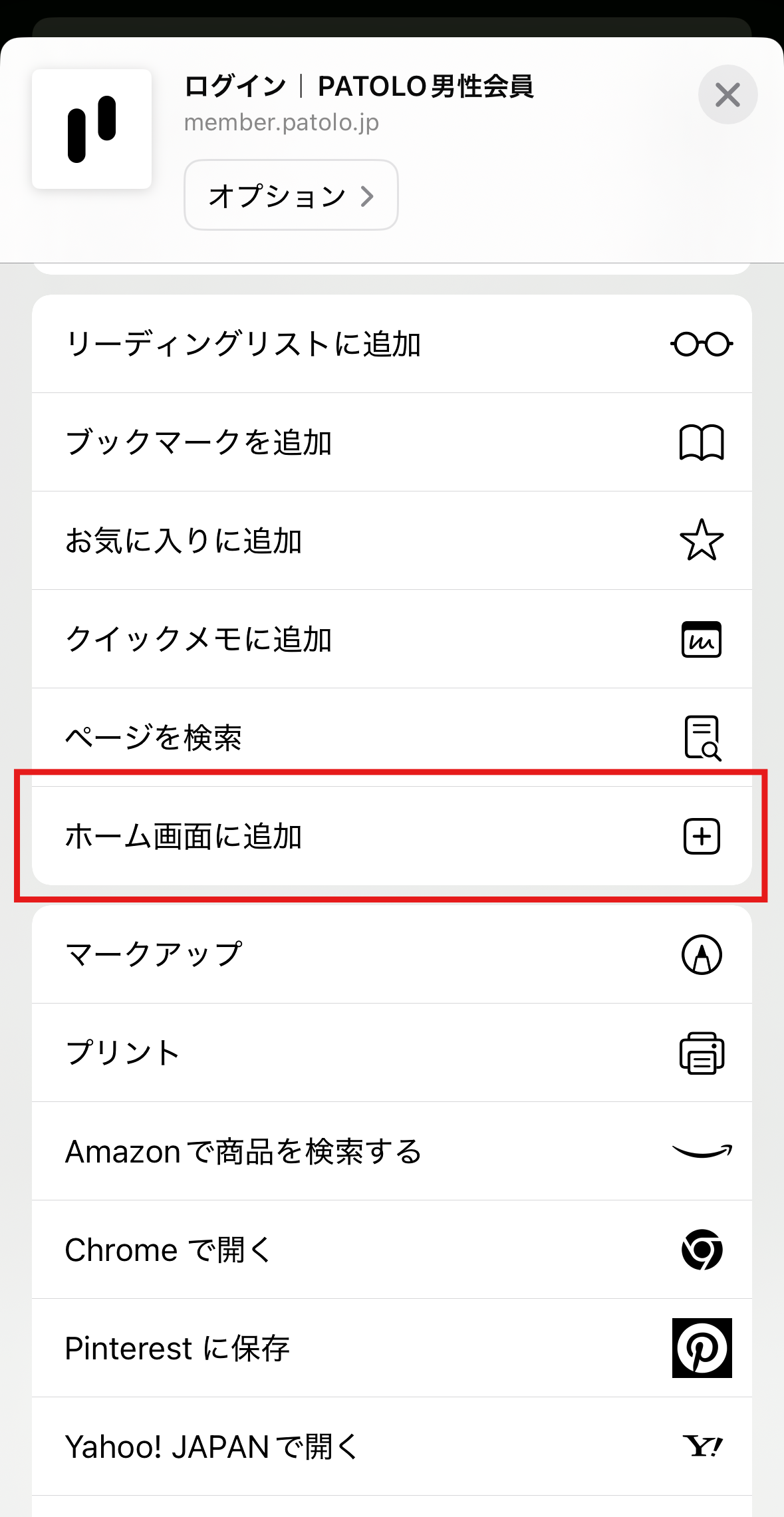The width and height of the screenshot is (784, 1517).
Task: Select Pinterestに保存
Action: [392, 1348]
